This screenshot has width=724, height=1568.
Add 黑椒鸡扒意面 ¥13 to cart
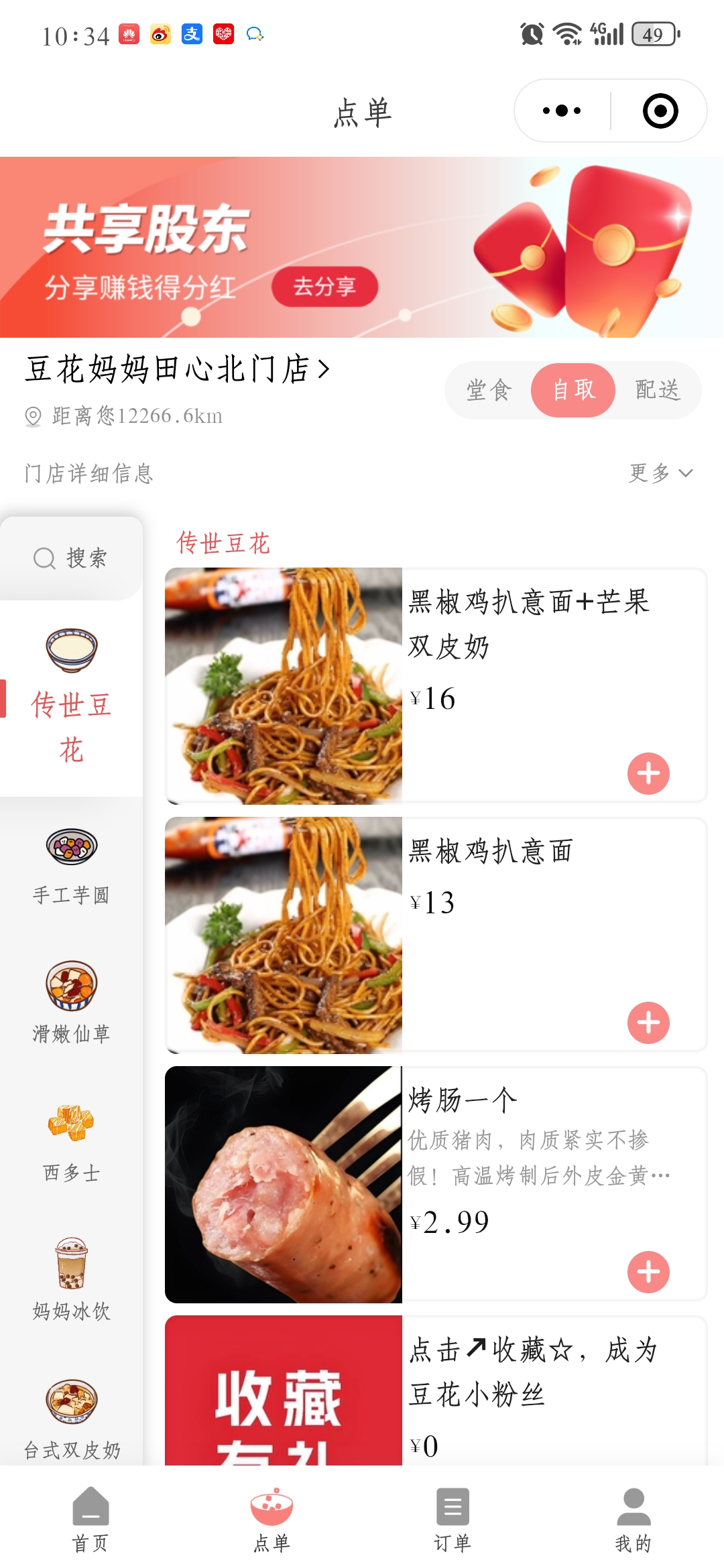click(x=648, y=1023)
